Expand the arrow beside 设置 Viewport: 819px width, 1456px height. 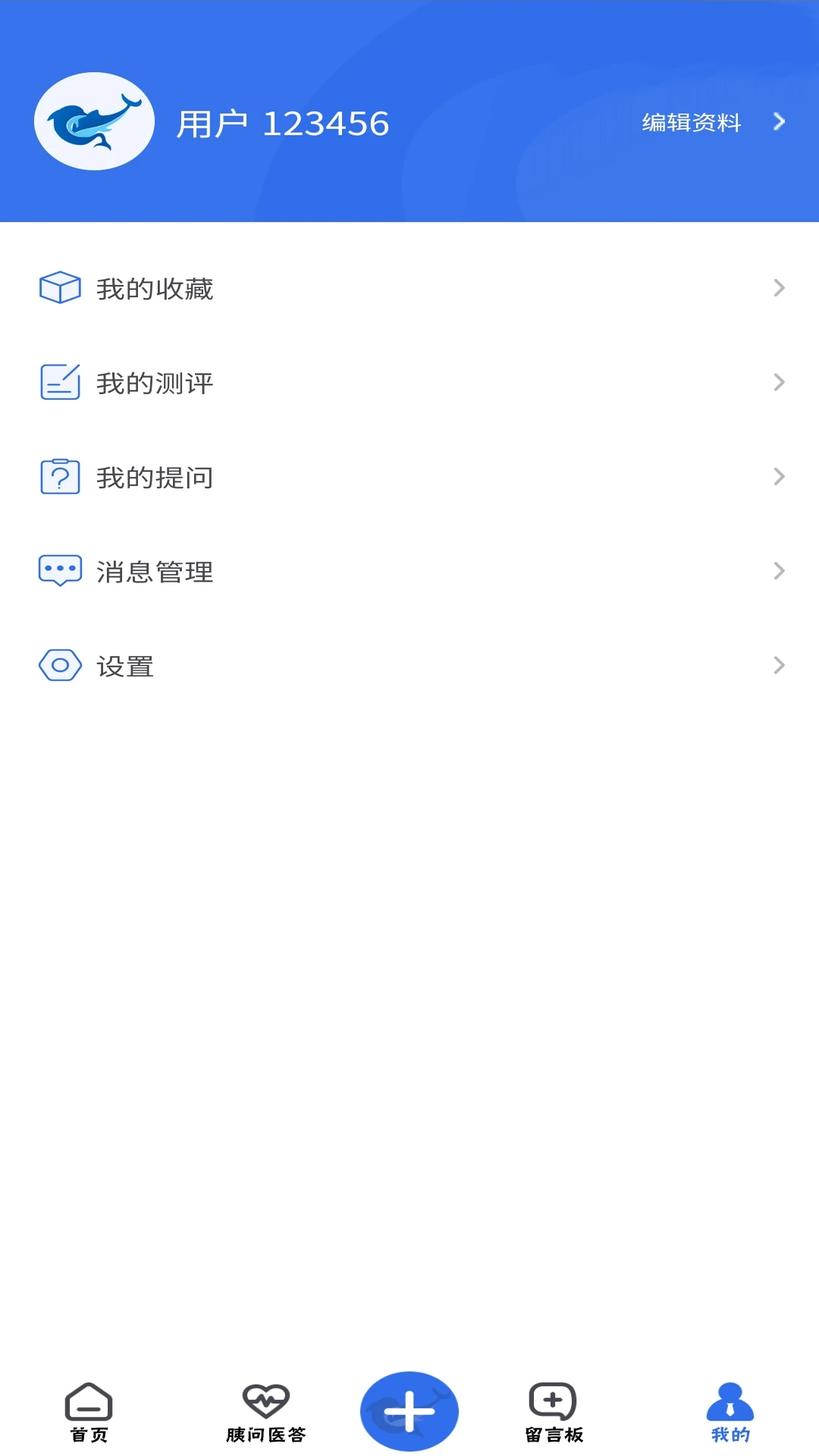[x=780, y=665]
